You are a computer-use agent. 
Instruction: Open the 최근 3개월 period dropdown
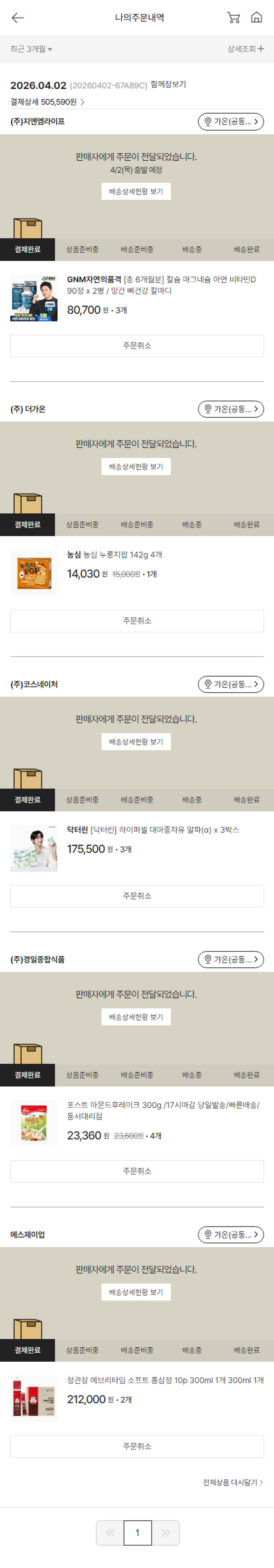pyautogui.click(x=31, y=49)
